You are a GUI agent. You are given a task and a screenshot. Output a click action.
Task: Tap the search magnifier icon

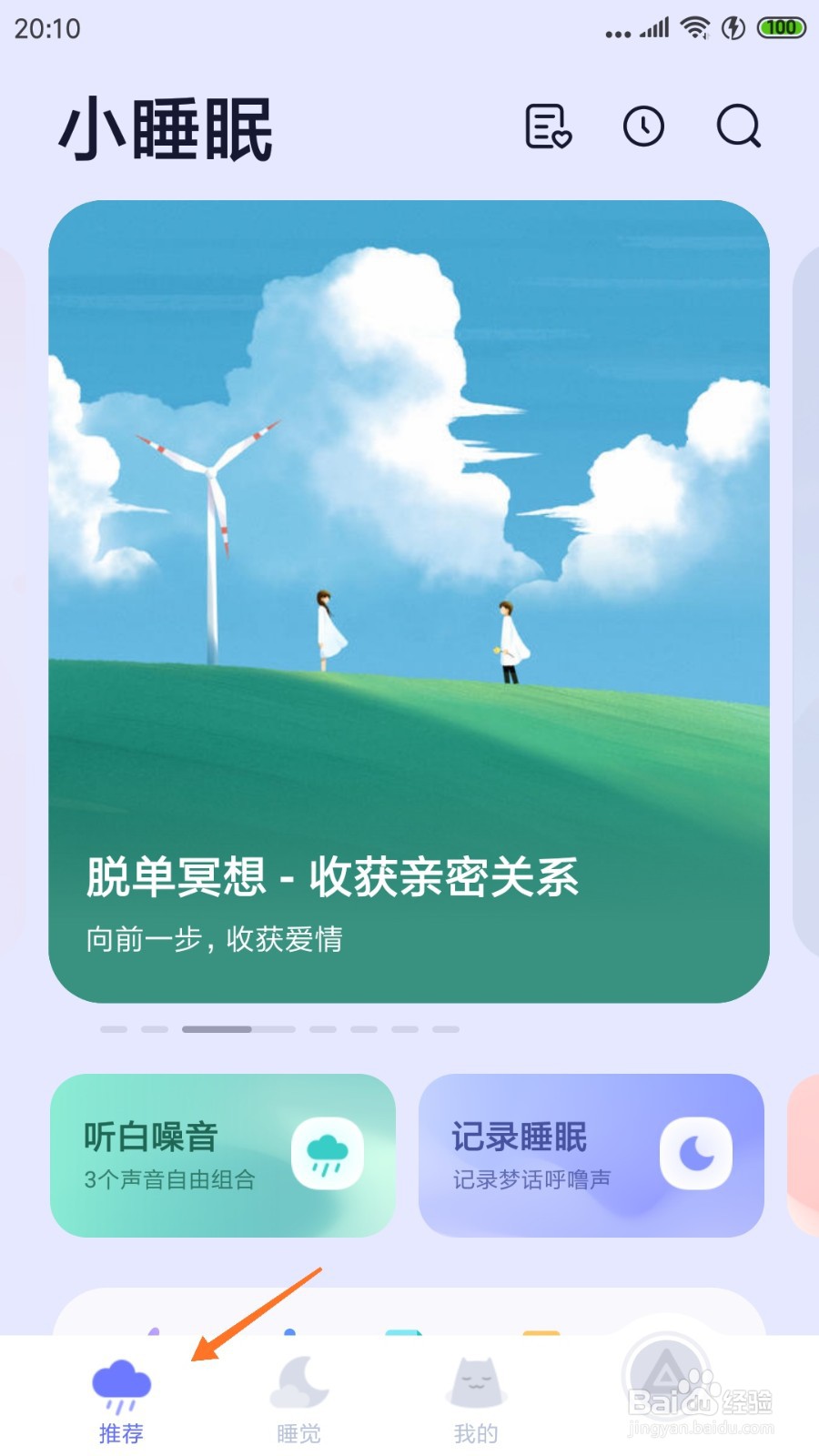coord(739,127)
